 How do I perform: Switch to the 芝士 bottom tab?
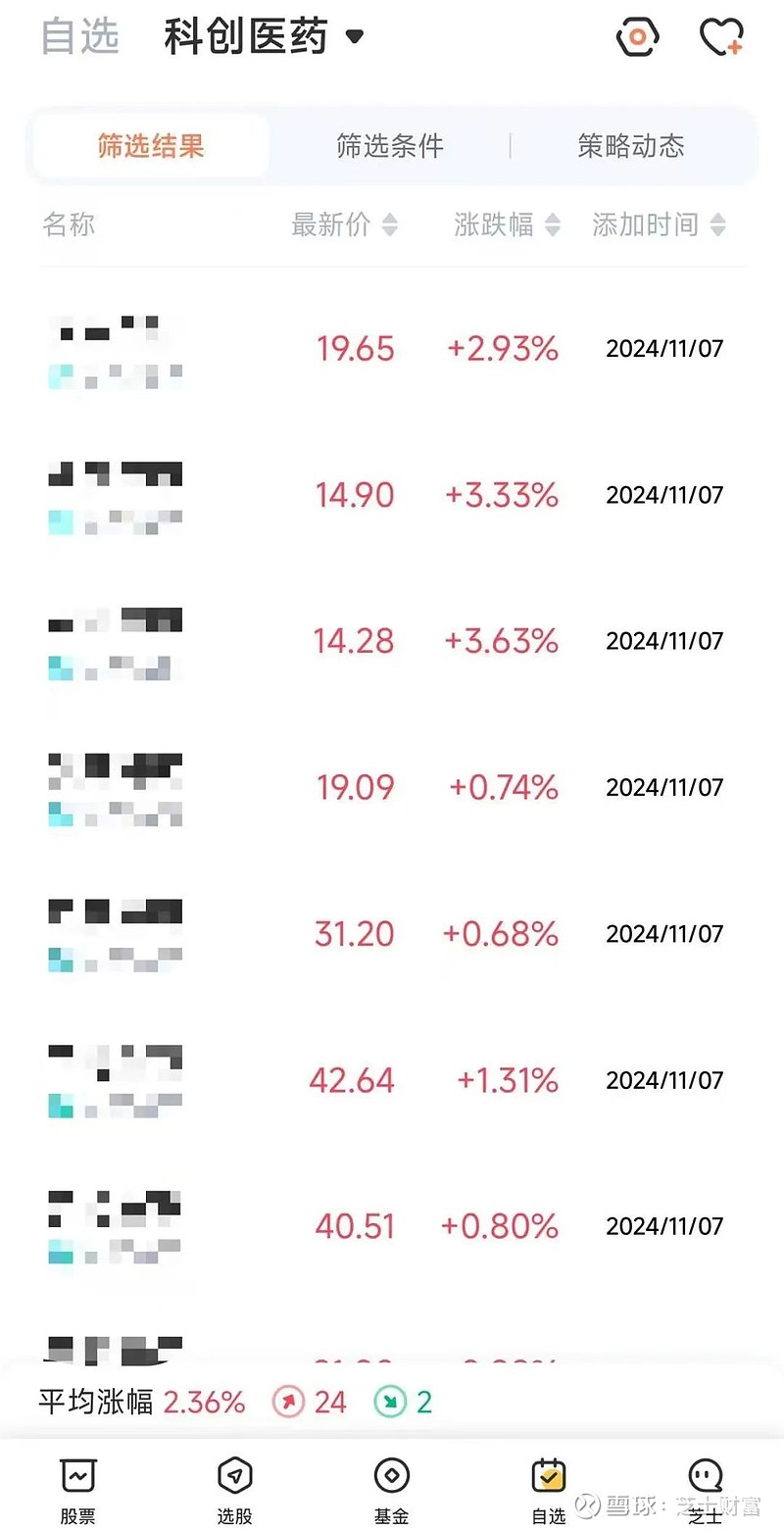706,1490
